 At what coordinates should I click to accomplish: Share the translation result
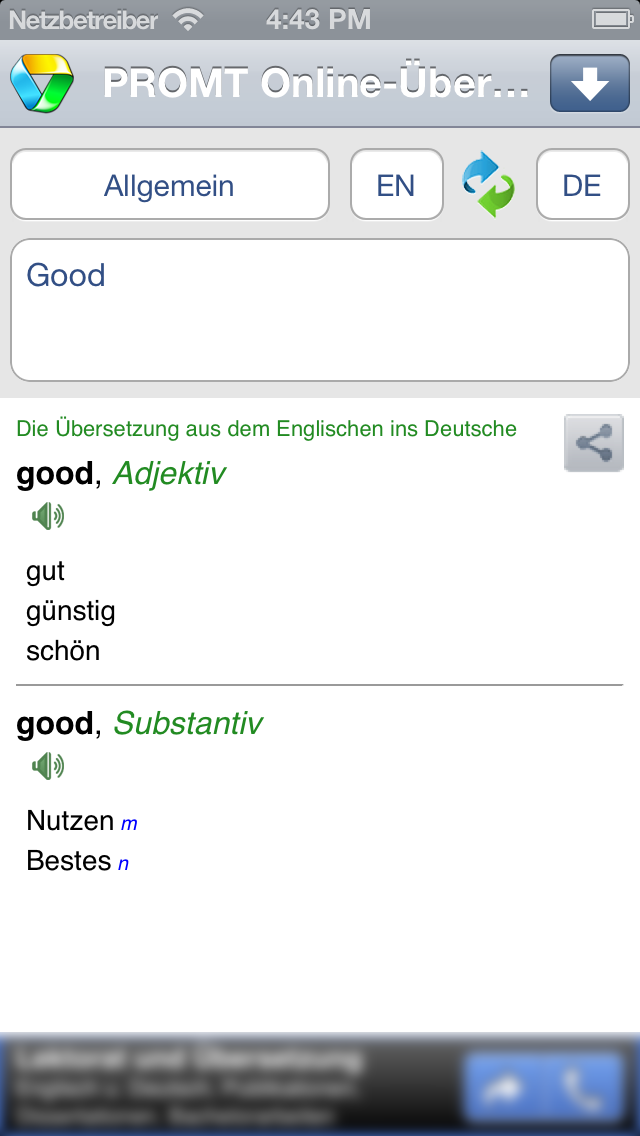pyautogui.click(x=594, y=443)
